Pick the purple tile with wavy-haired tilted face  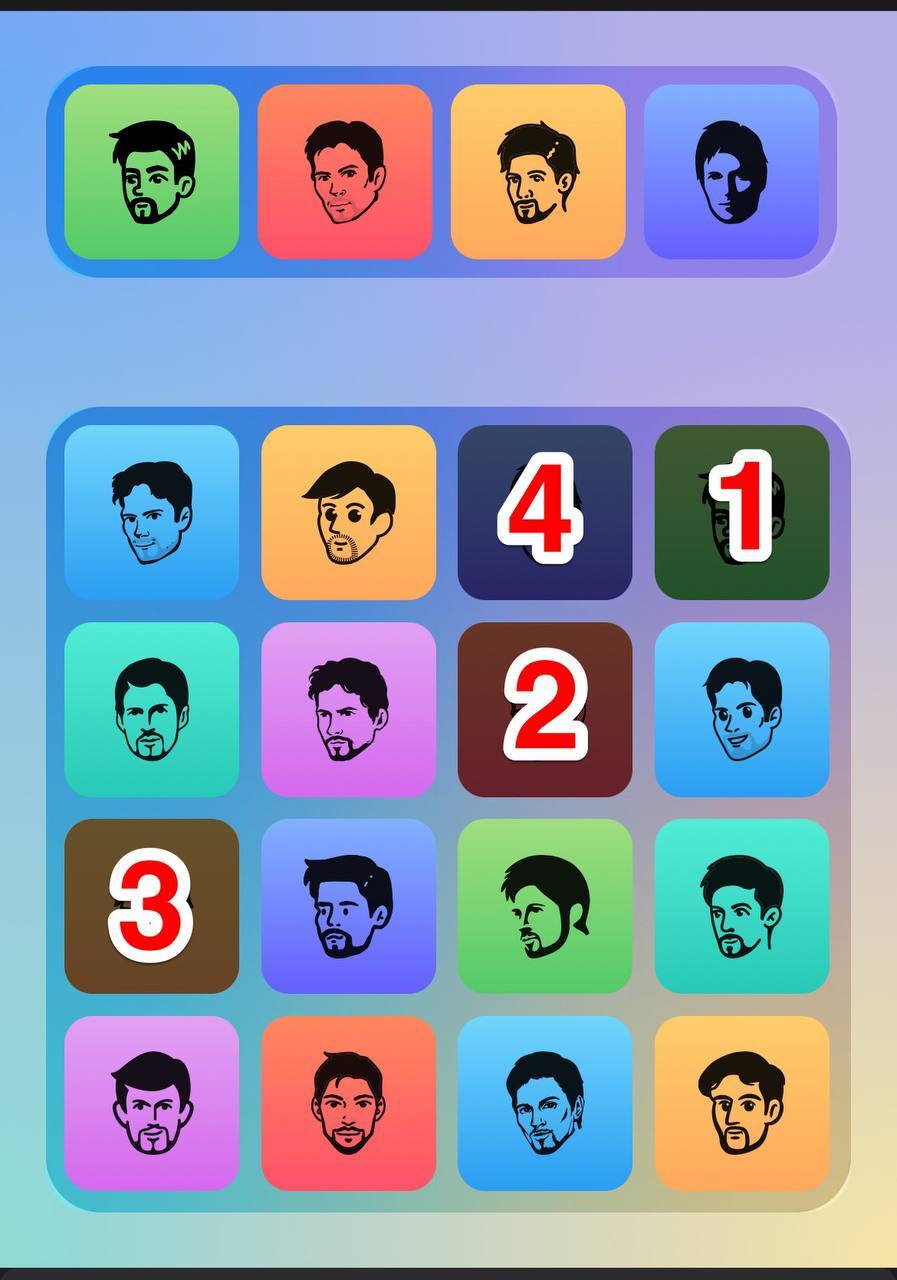click(348, 709)
